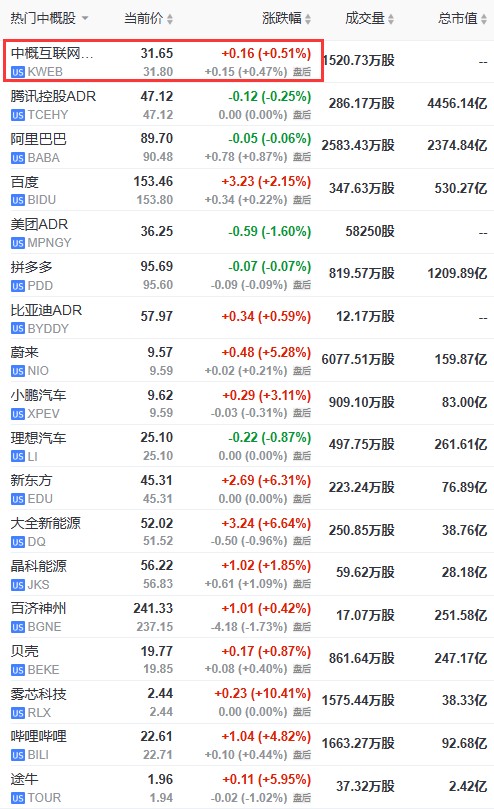Open 大全新能源 DQ details
The image size is (494, 809).
click(247, 531)
